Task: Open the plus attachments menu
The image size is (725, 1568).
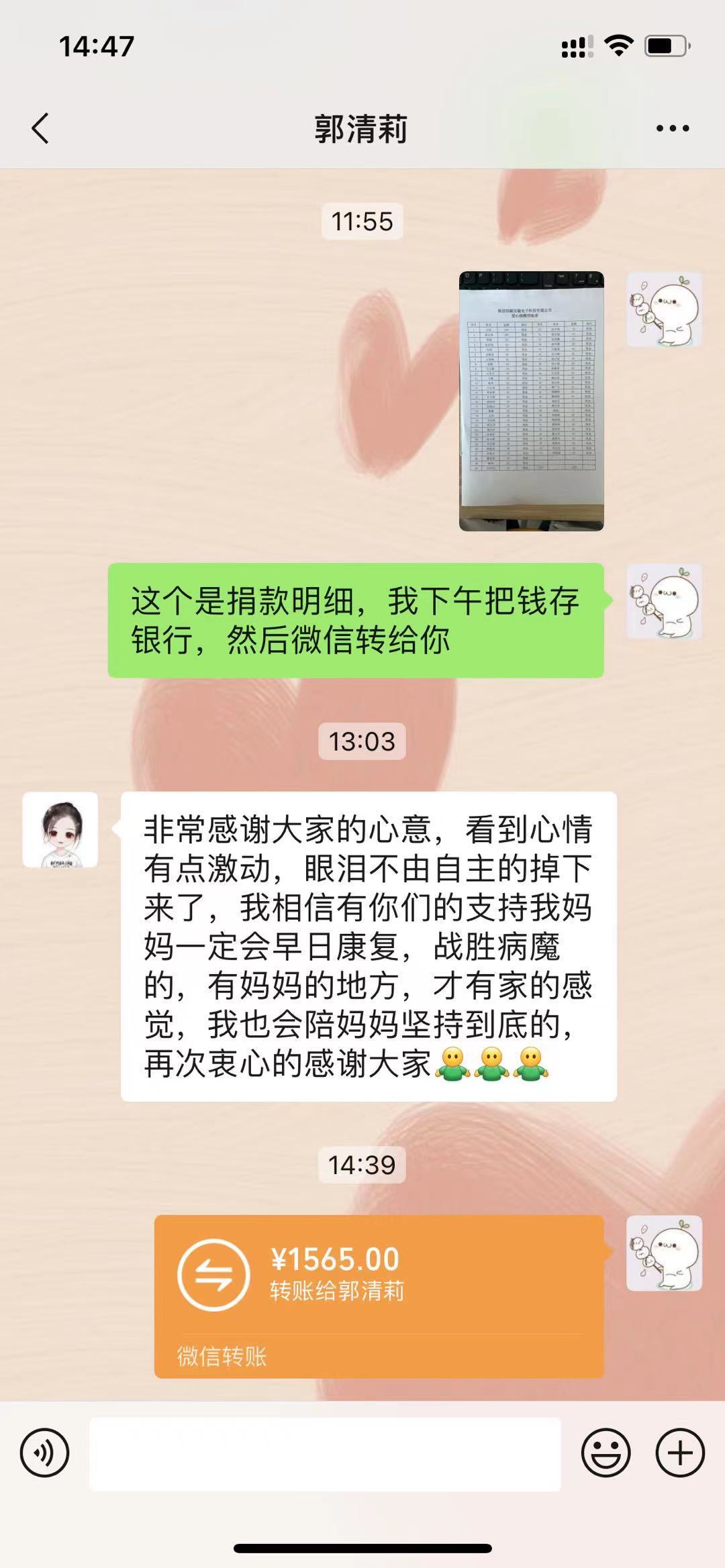Action: coord(679,1453)
